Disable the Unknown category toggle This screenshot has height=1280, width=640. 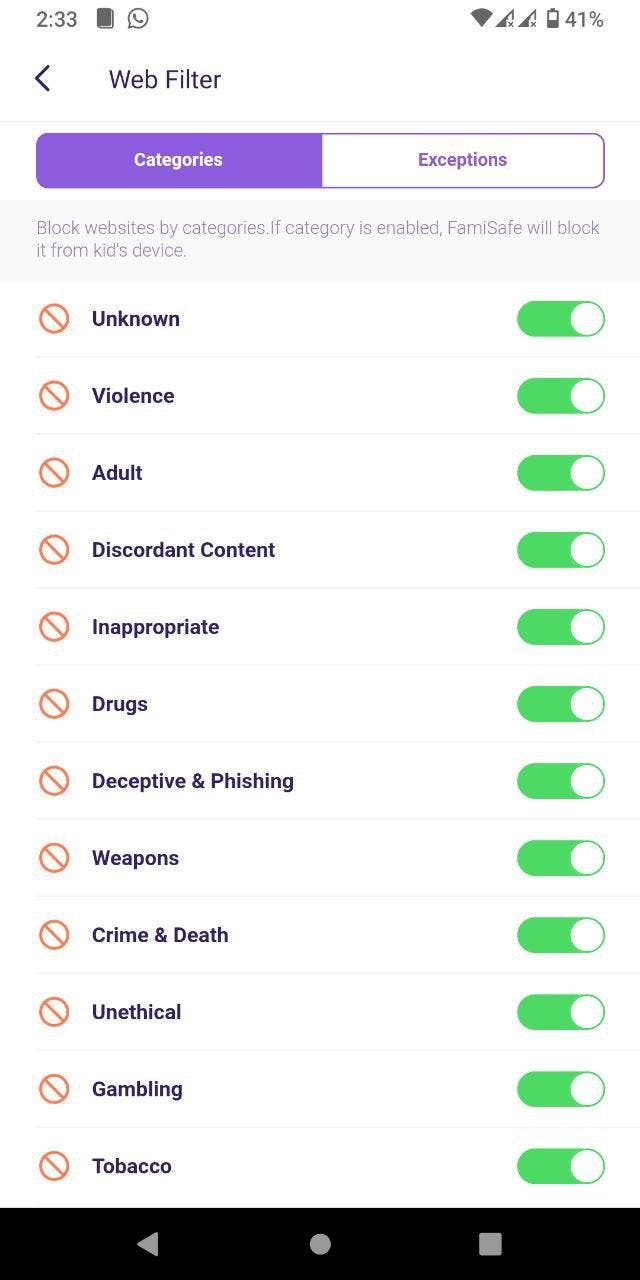[561, 319]
